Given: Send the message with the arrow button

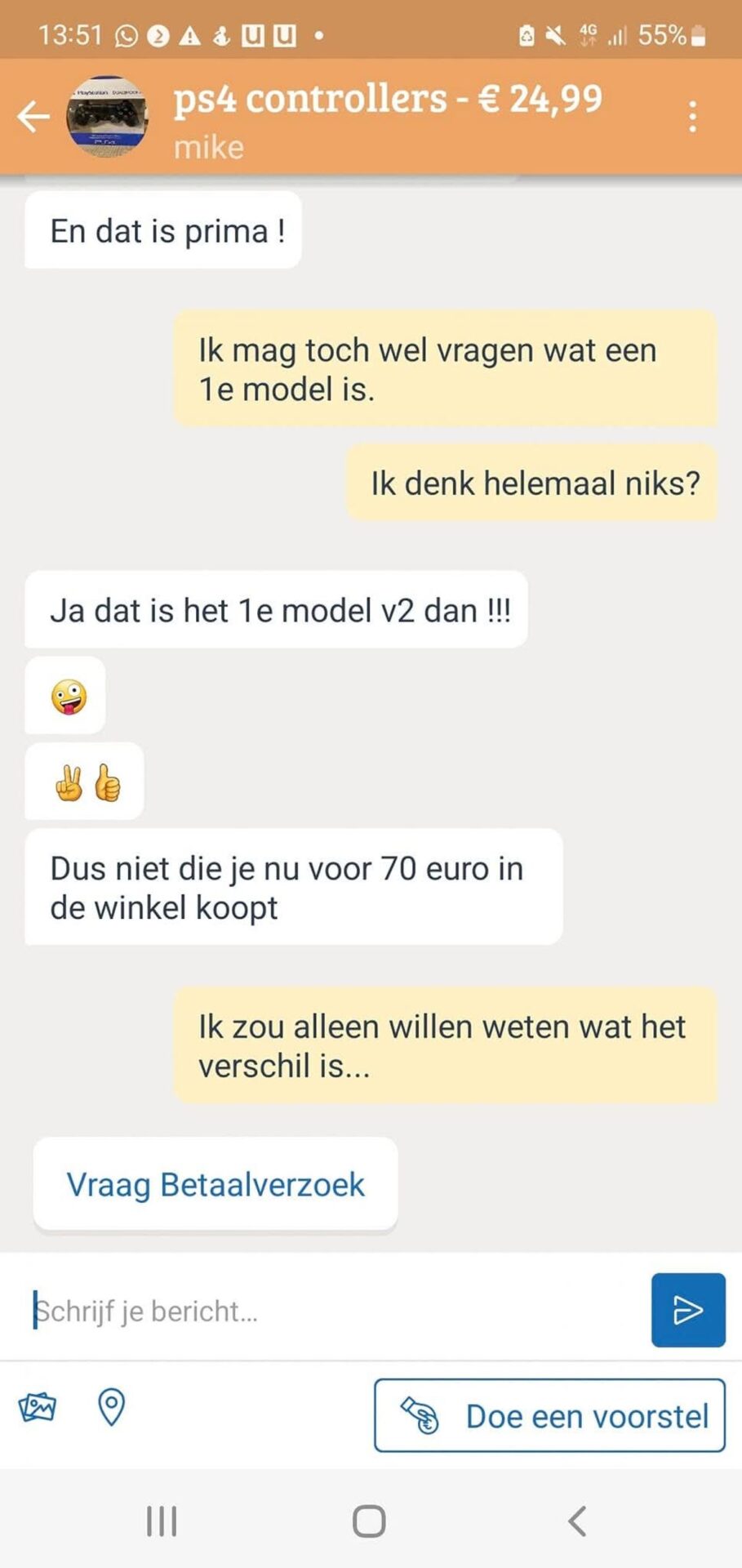Looking at the screenshot, I should point(687,1310).
